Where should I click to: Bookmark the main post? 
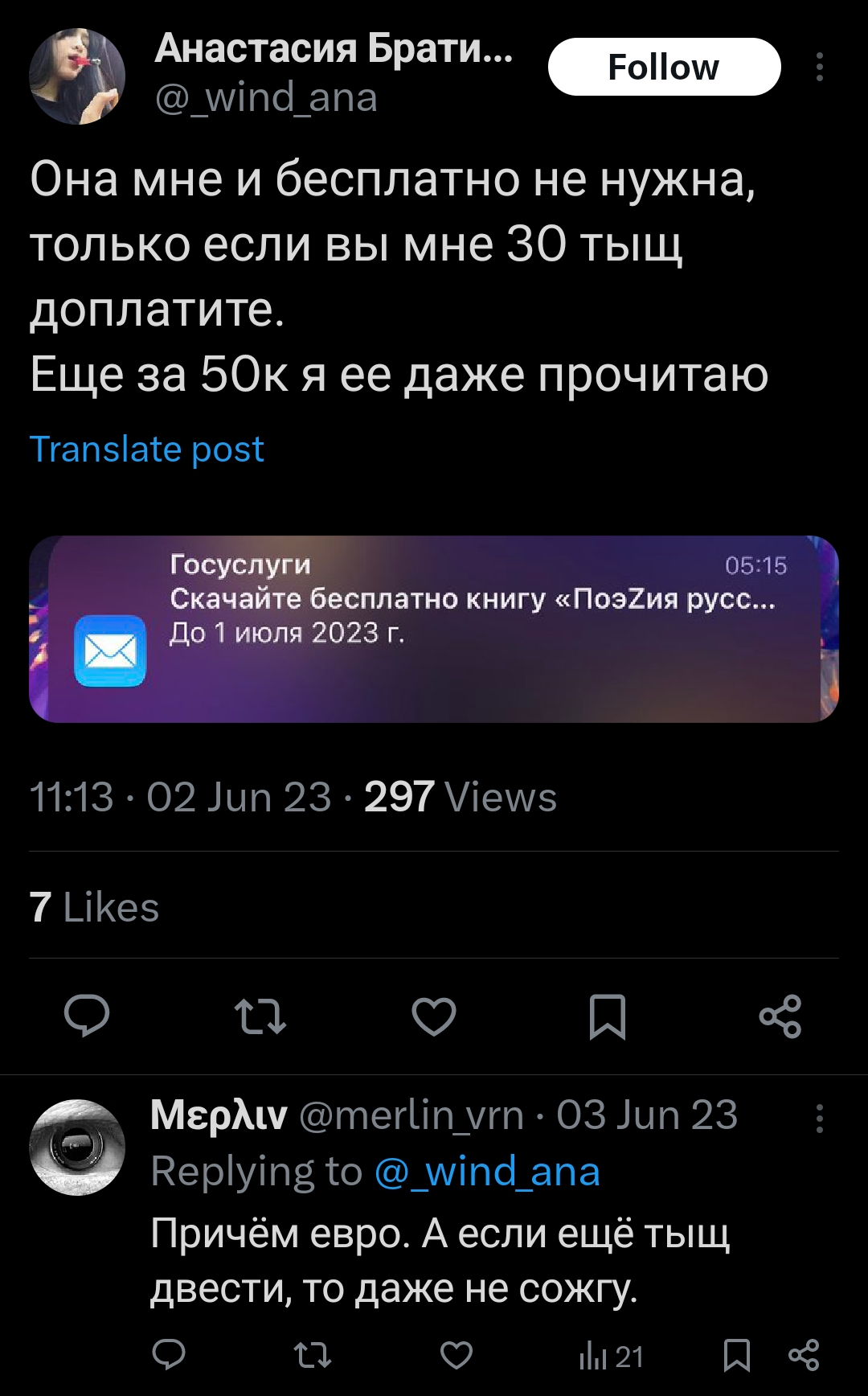(x=608, y=1016)
